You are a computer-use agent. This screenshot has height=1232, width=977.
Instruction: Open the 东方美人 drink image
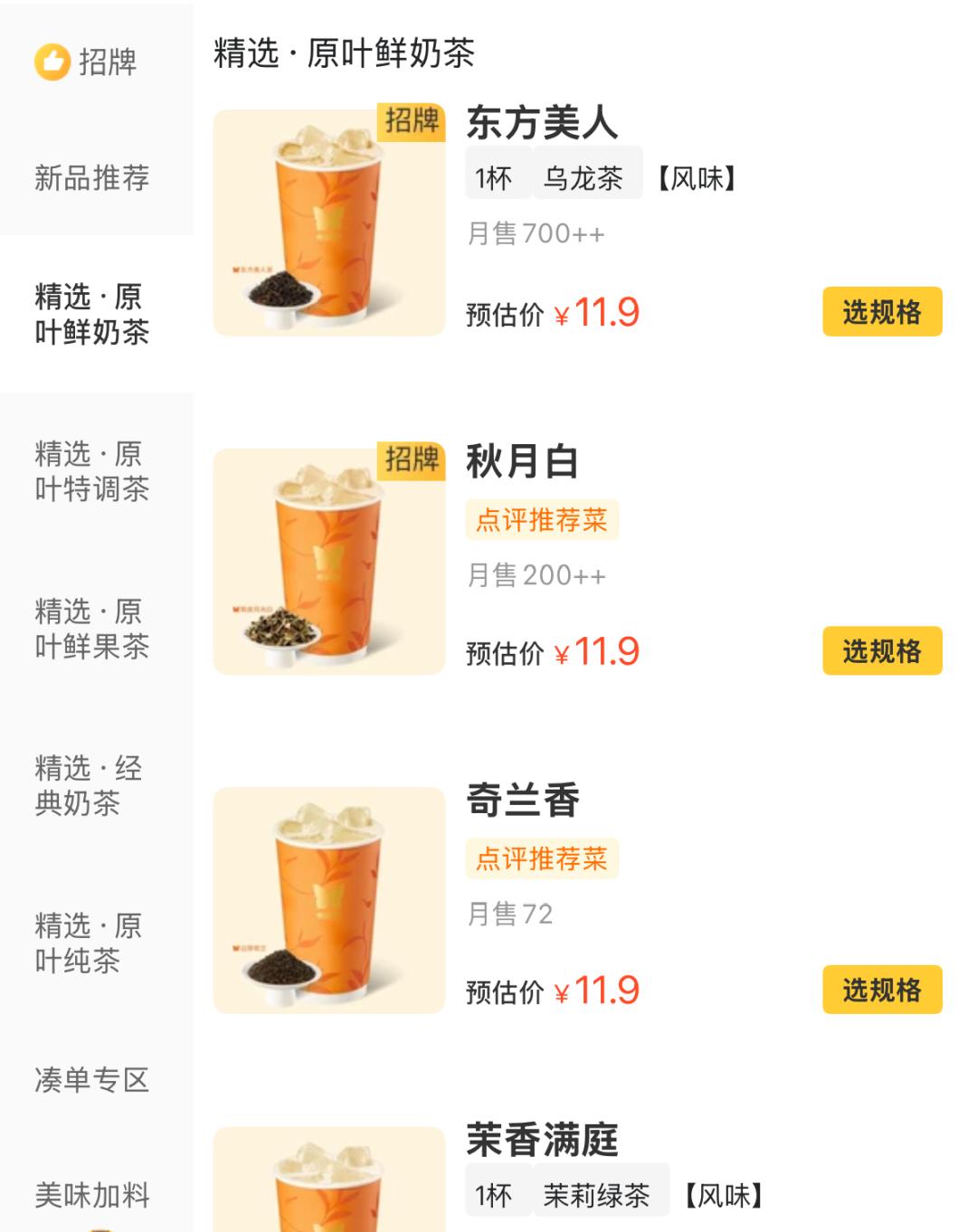pos(329,223)
